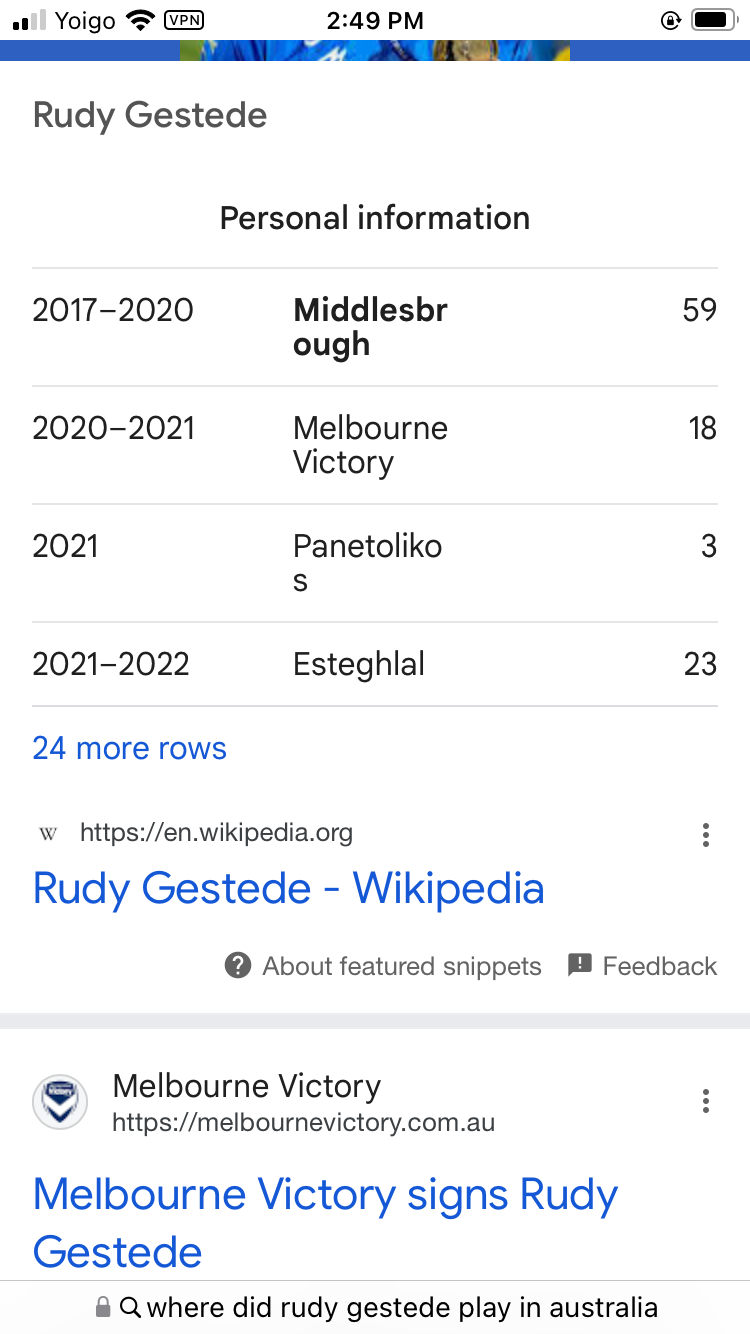Screen dimensions: 750x1334
Task: Open About featured snippets
Action: click(x=383, y=966)
